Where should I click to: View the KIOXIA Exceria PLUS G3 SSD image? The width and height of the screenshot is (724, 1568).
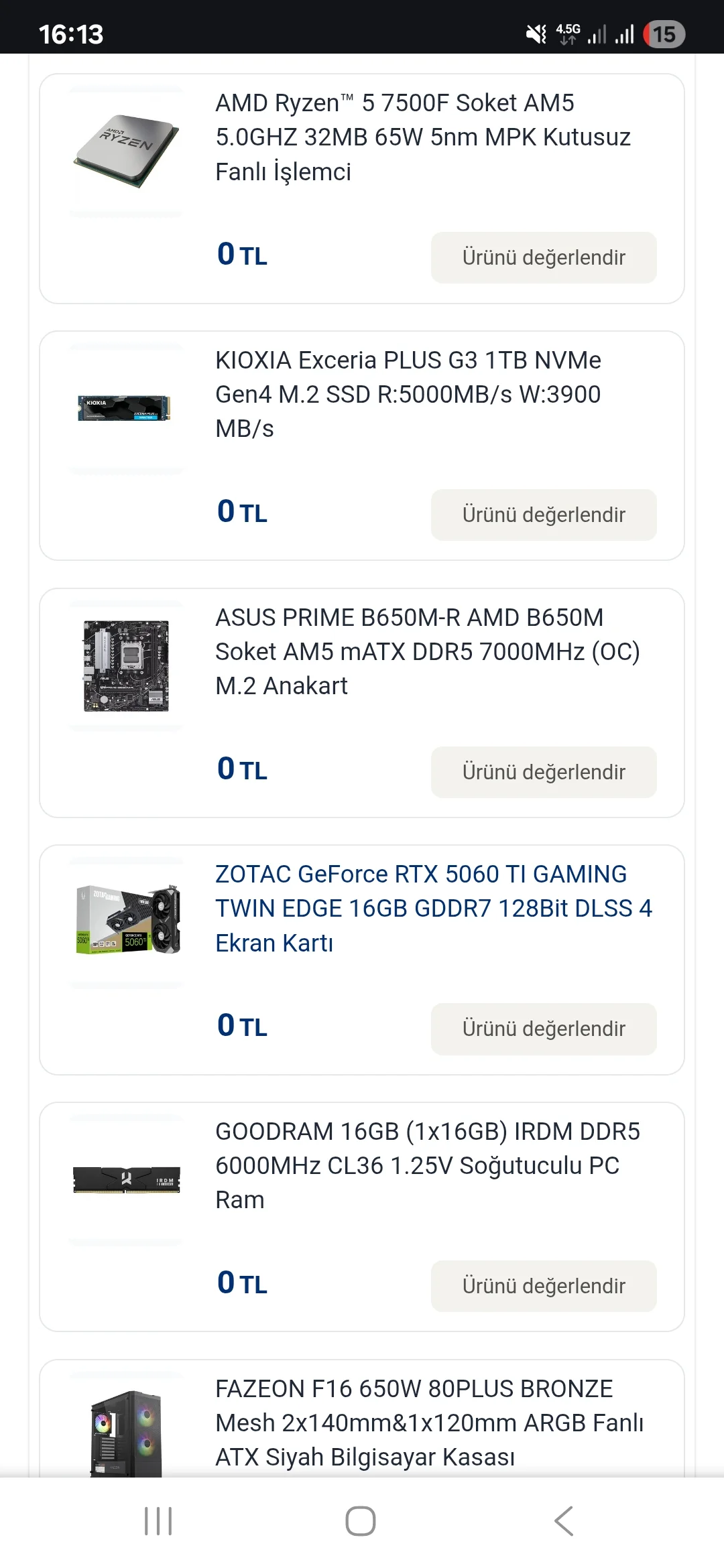(x=126, y=409)
